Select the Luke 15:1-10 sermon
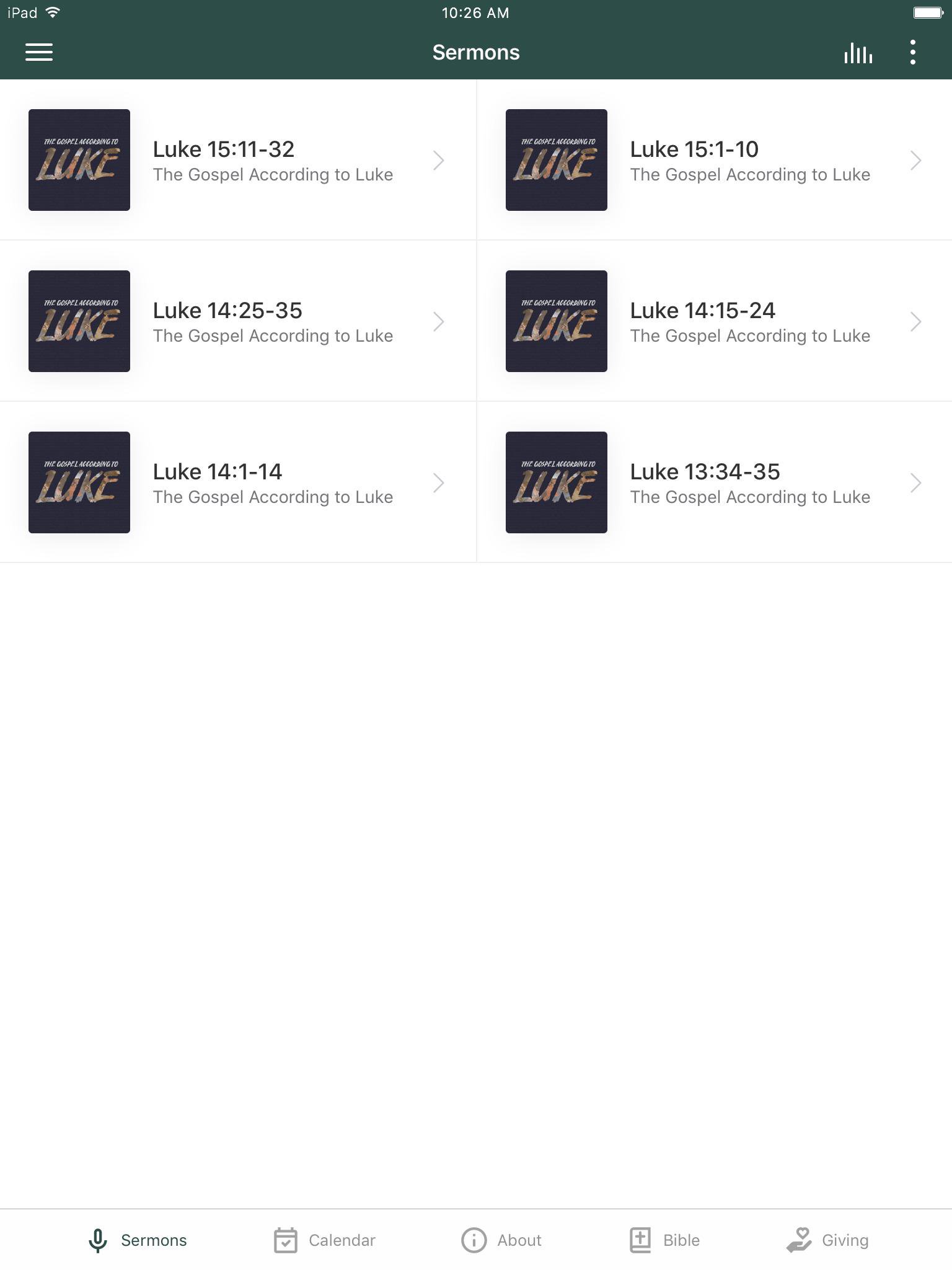 (714, 160)
